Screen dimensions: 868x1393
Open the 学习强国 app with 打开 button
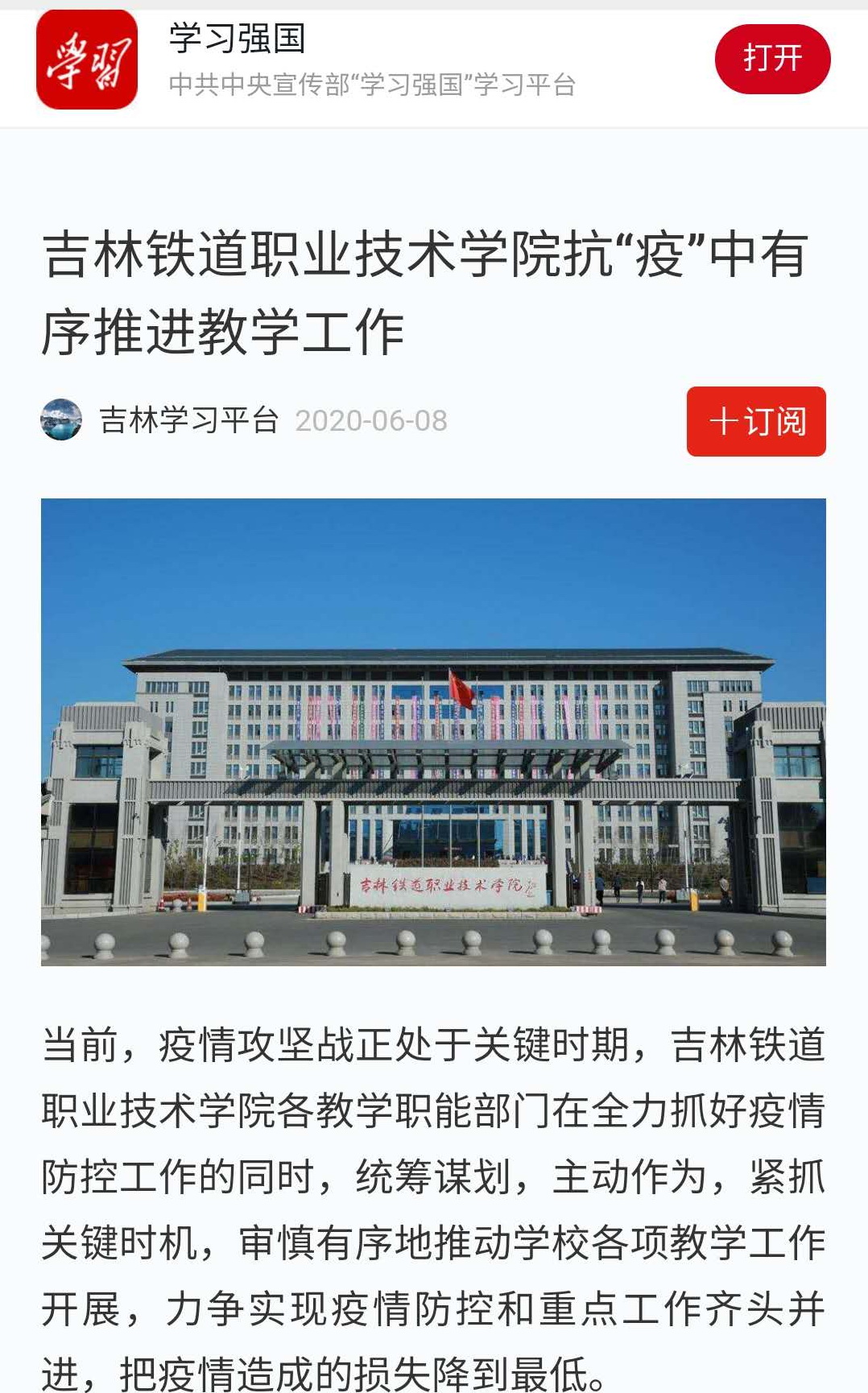tap(771, 59)
